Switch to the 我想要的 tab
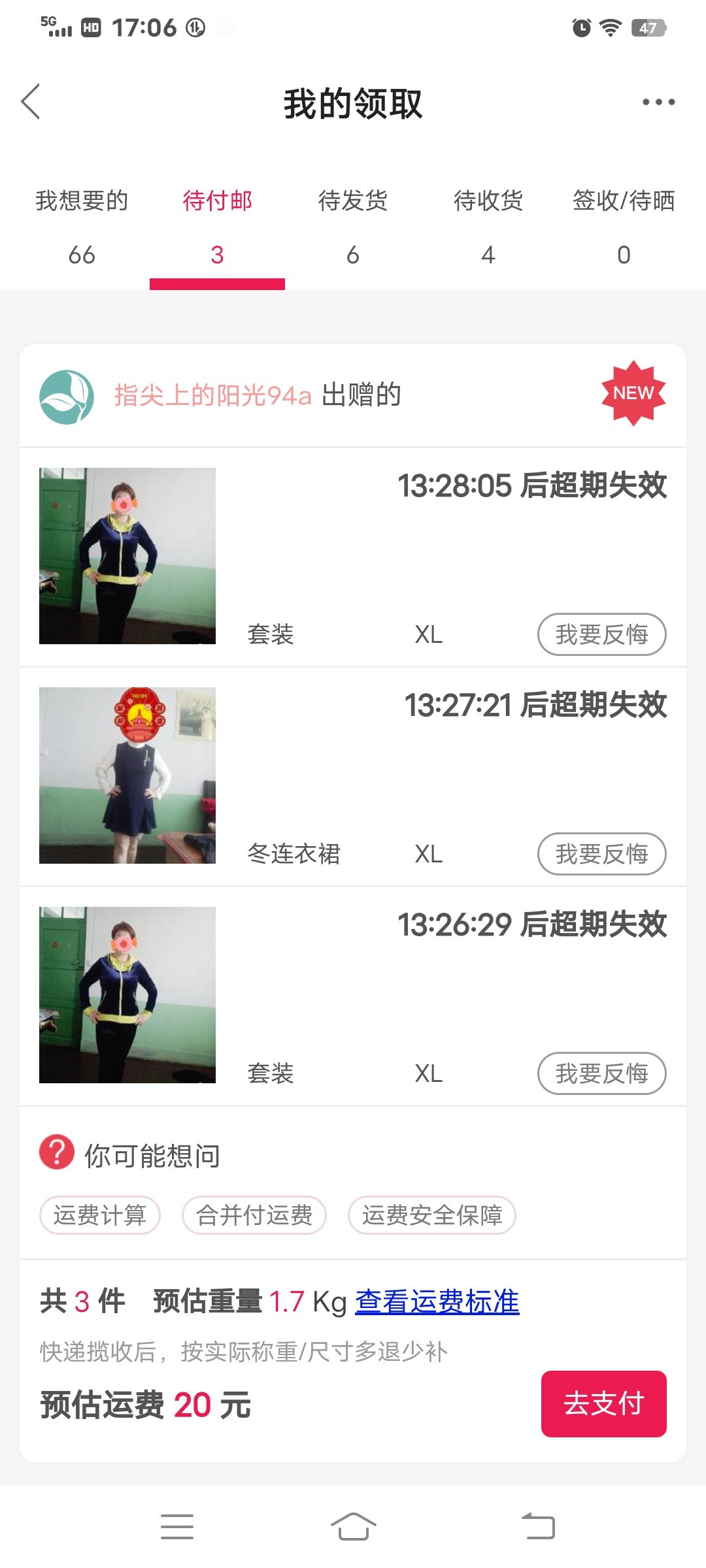Viewport: 706px width, 1568px height. pyautogui.click(x=82, y=226)
